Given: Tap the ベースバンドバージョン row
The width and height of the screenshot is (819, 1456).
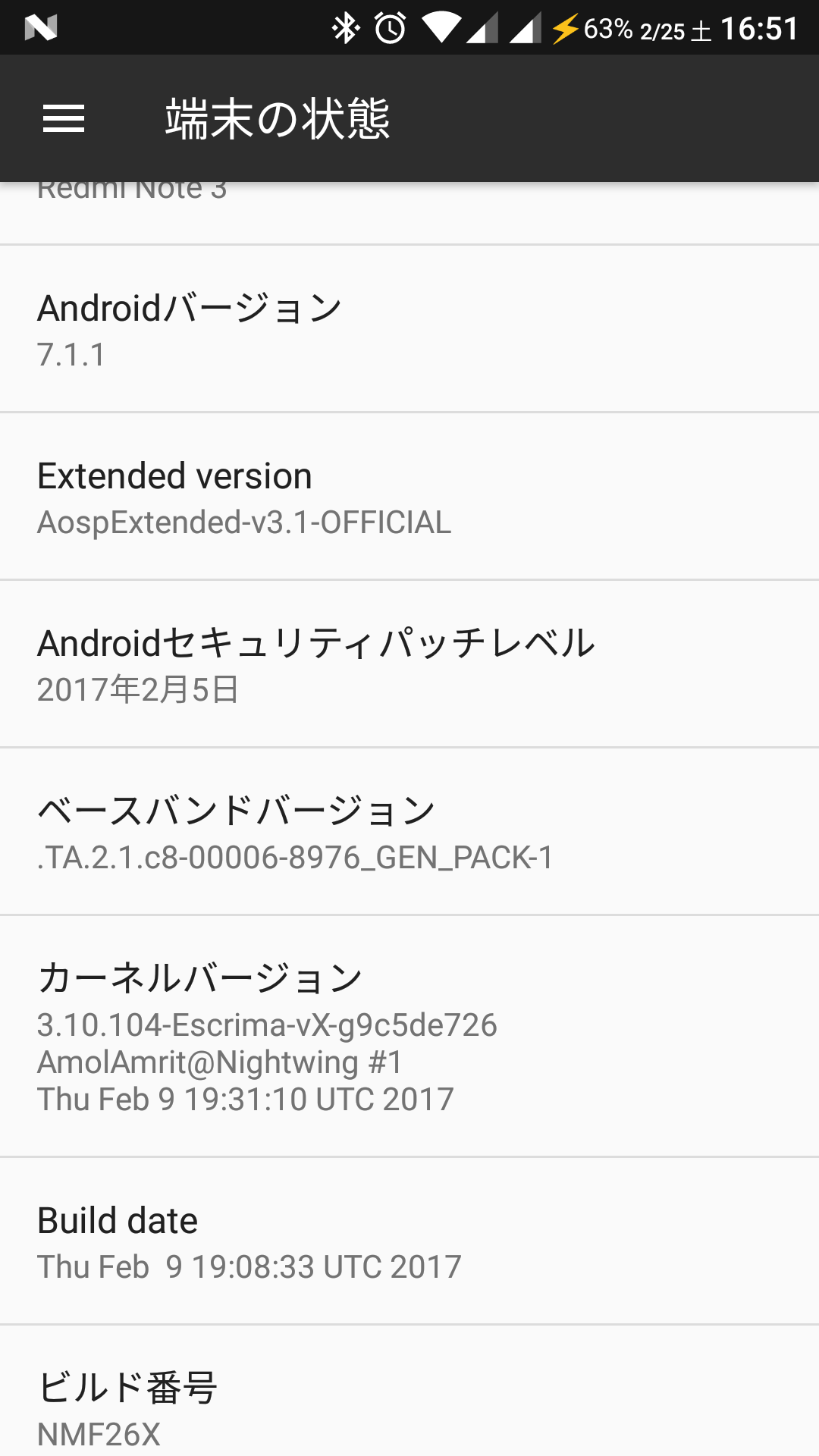Looking at the screenshot, I should (409, 832).
